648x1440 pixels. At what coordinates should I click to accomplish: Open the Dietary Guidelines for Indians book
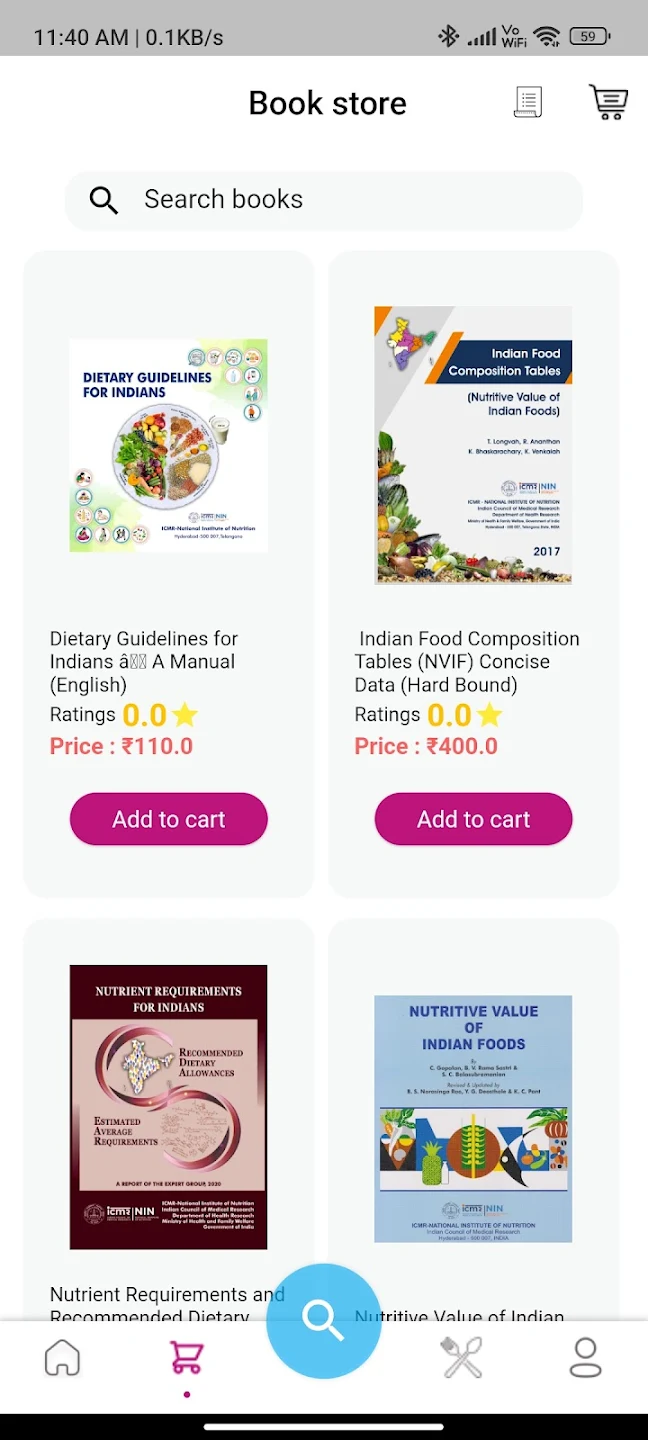click(168, 446)
